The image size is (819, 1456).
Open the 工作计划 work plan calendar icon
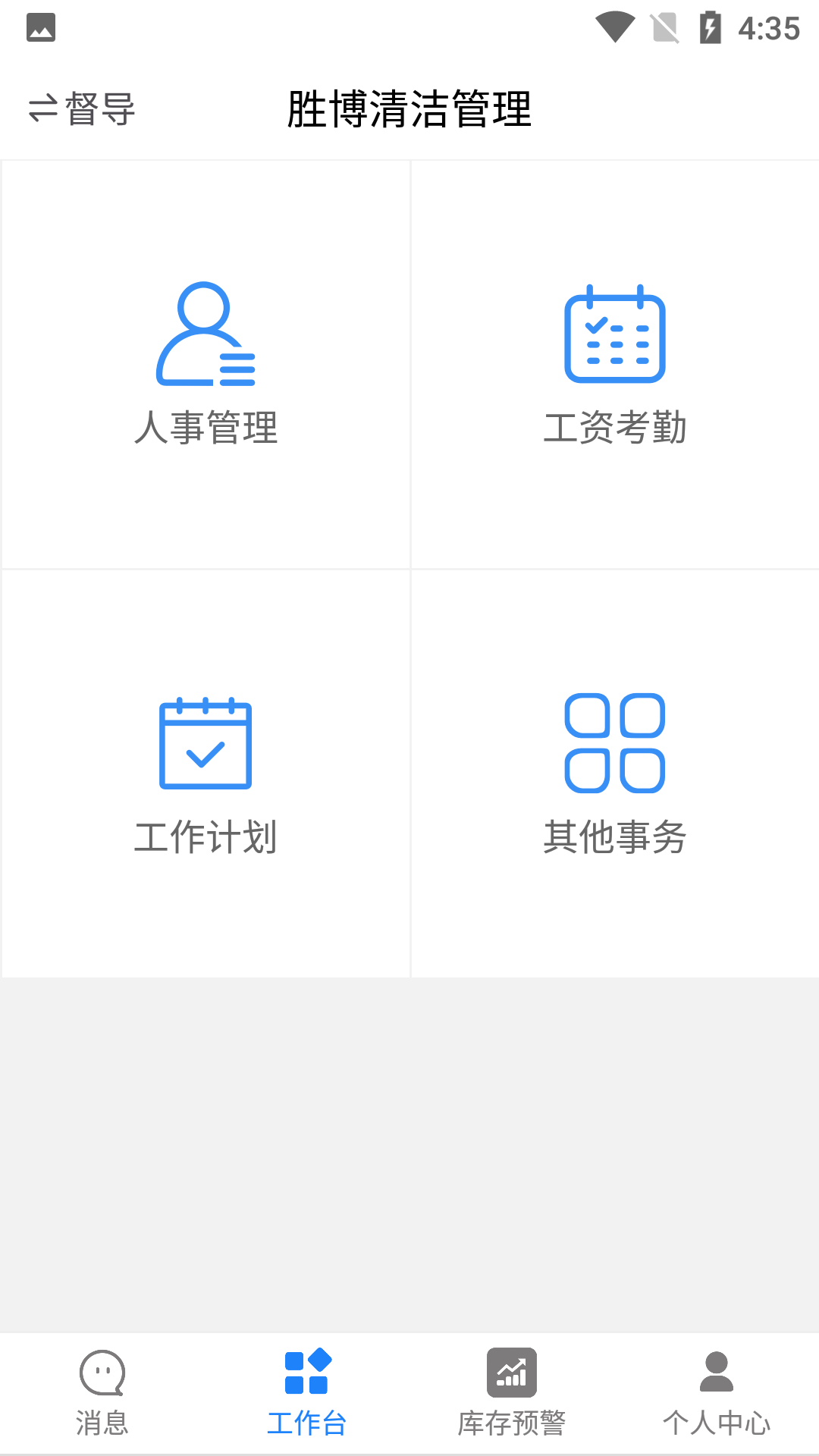[205, 743]
